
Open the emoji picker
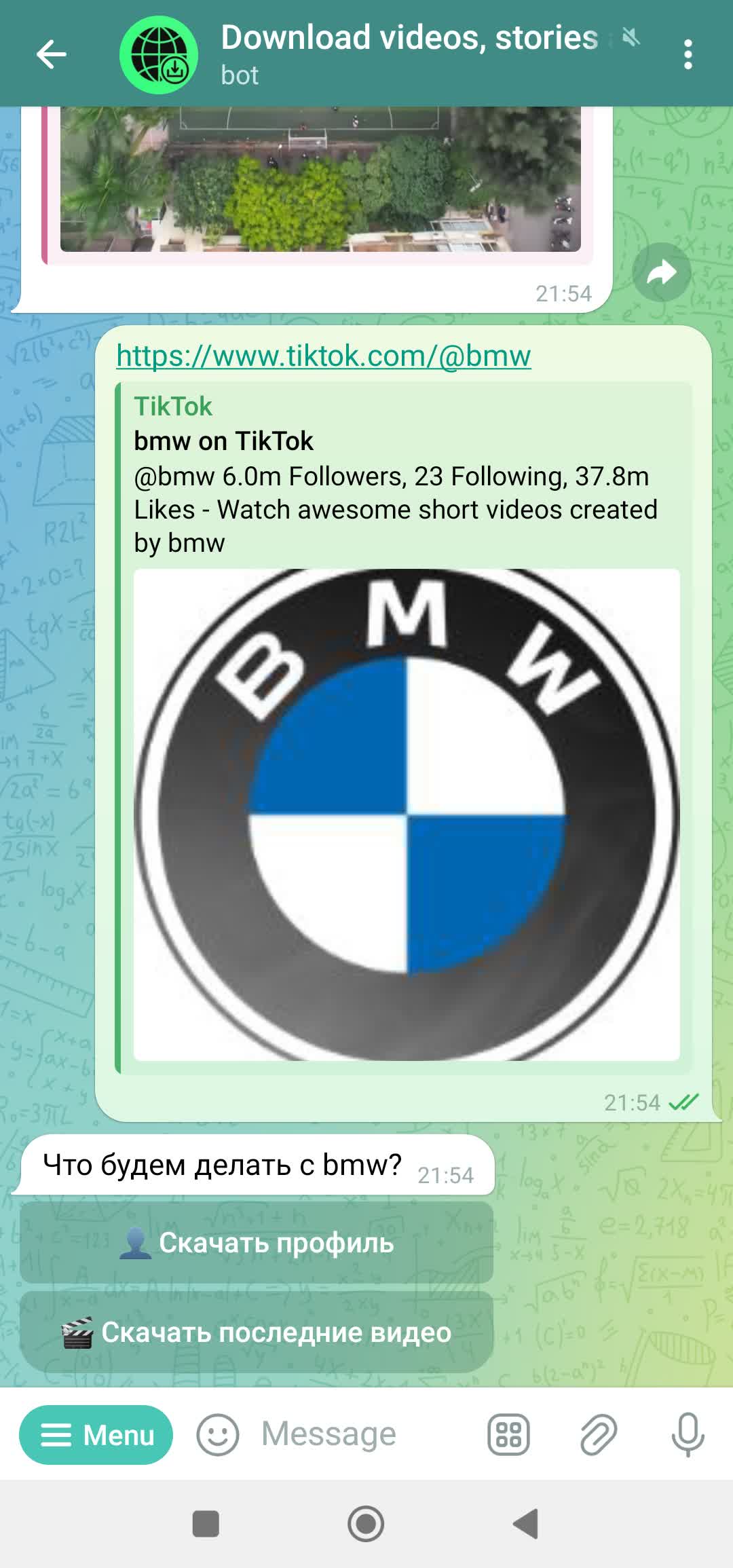pos(217,1435)
